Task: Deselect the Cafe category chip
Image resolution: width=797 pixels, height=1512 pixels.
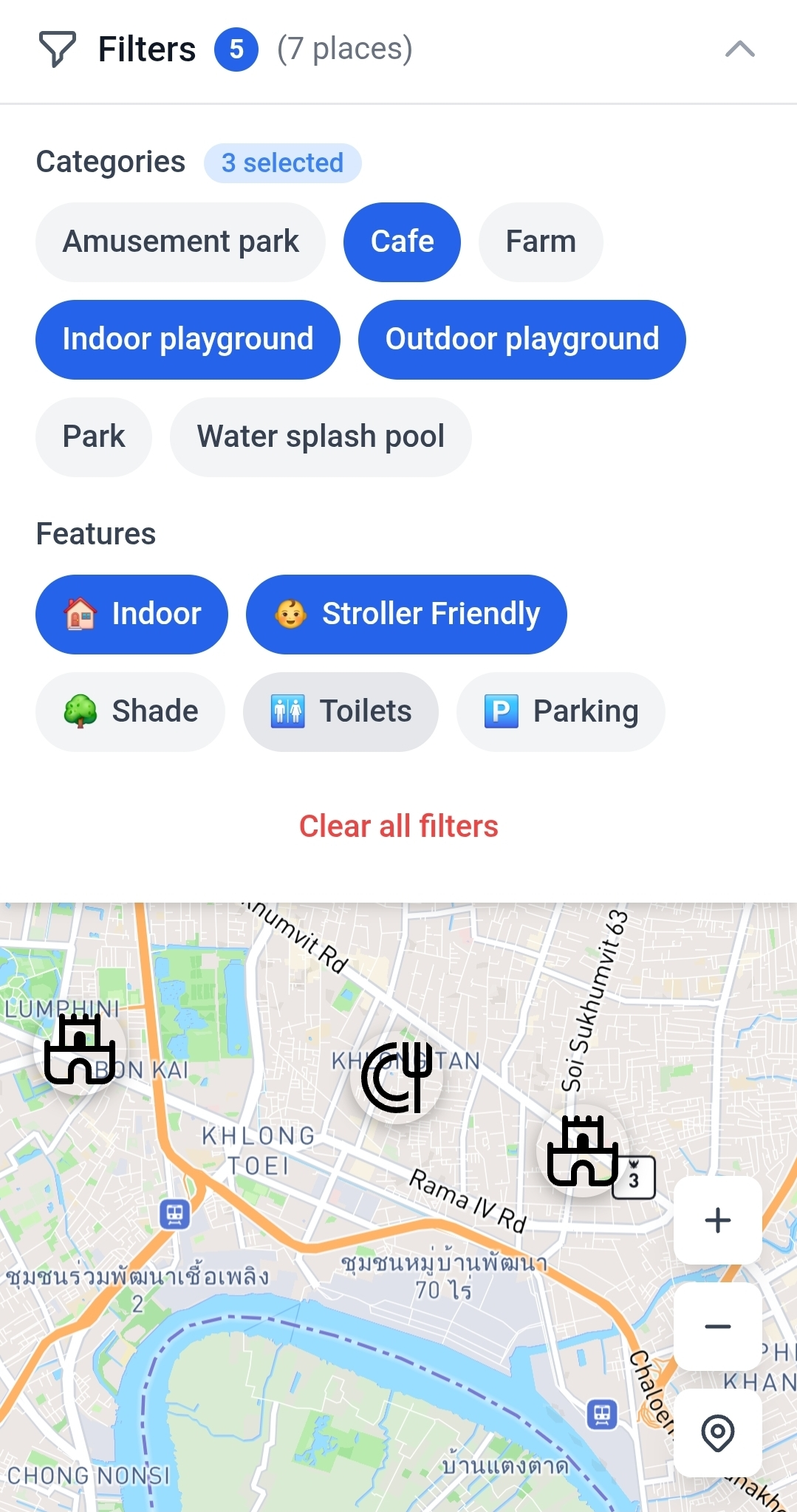Action: pyautogui.click(x=402, y=242)
